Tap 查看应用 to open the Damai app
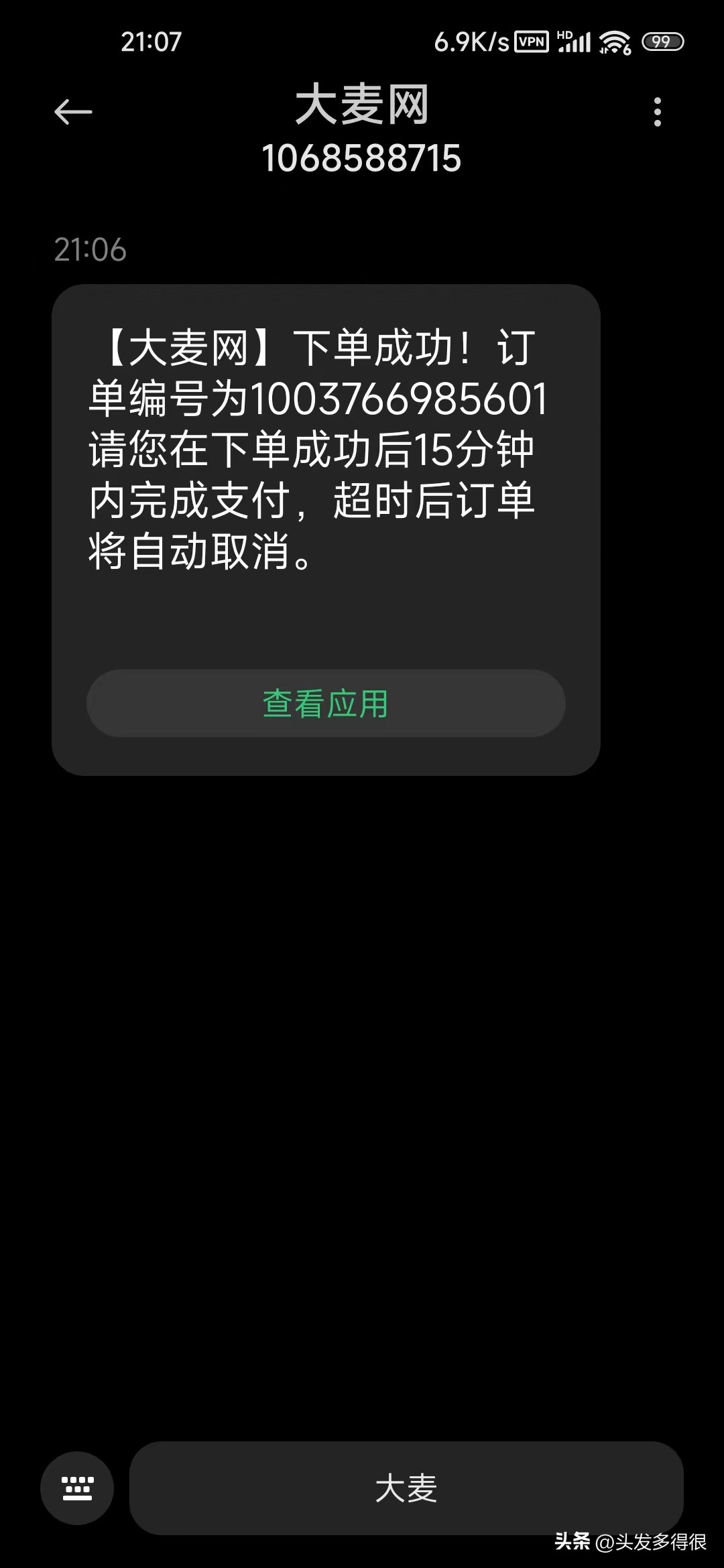 pos(324,705)
